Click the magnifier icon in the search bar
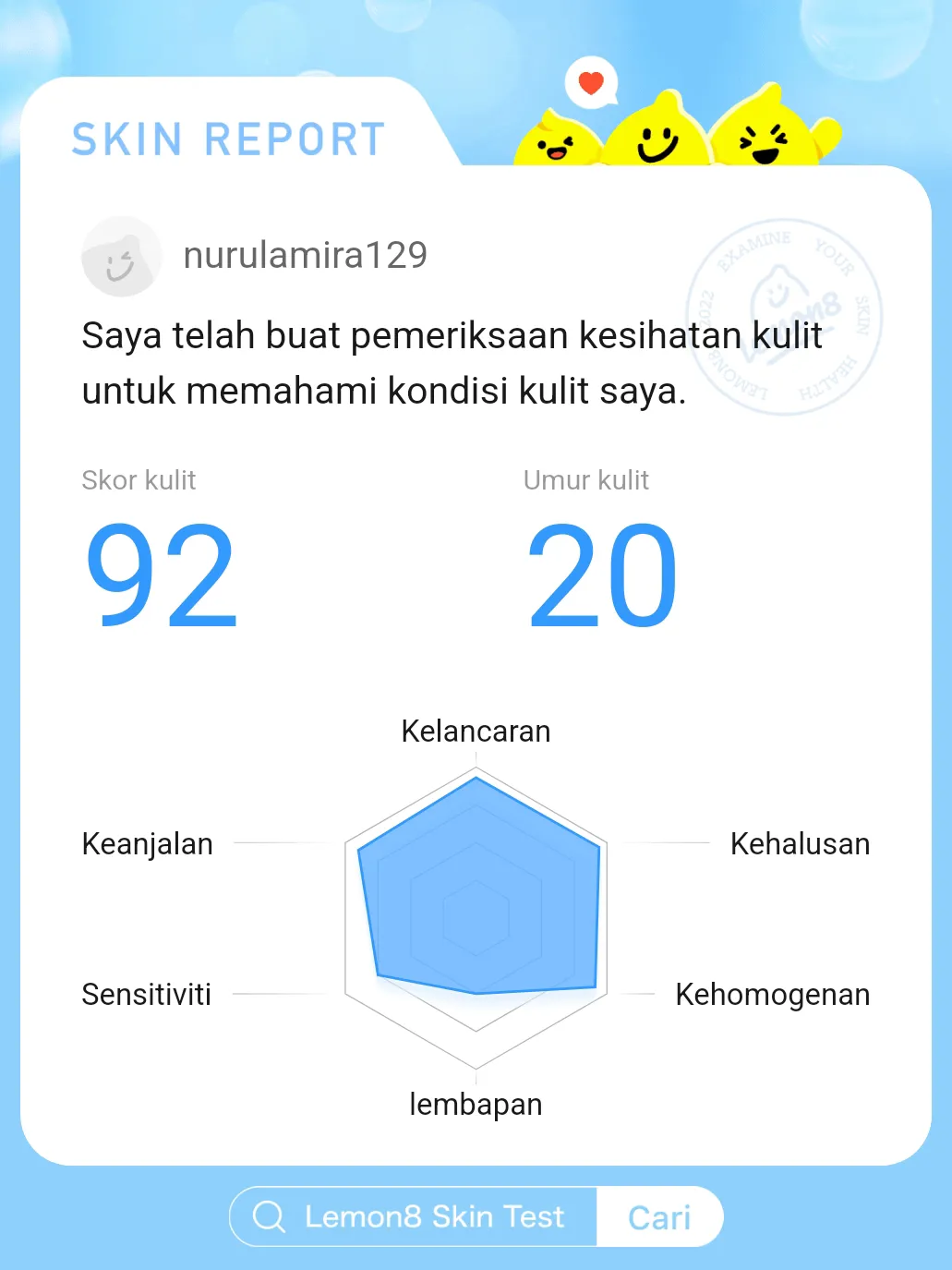The width and height of the screenshot is (952, 1270). pyautogui.click(x=269, y=1216)
